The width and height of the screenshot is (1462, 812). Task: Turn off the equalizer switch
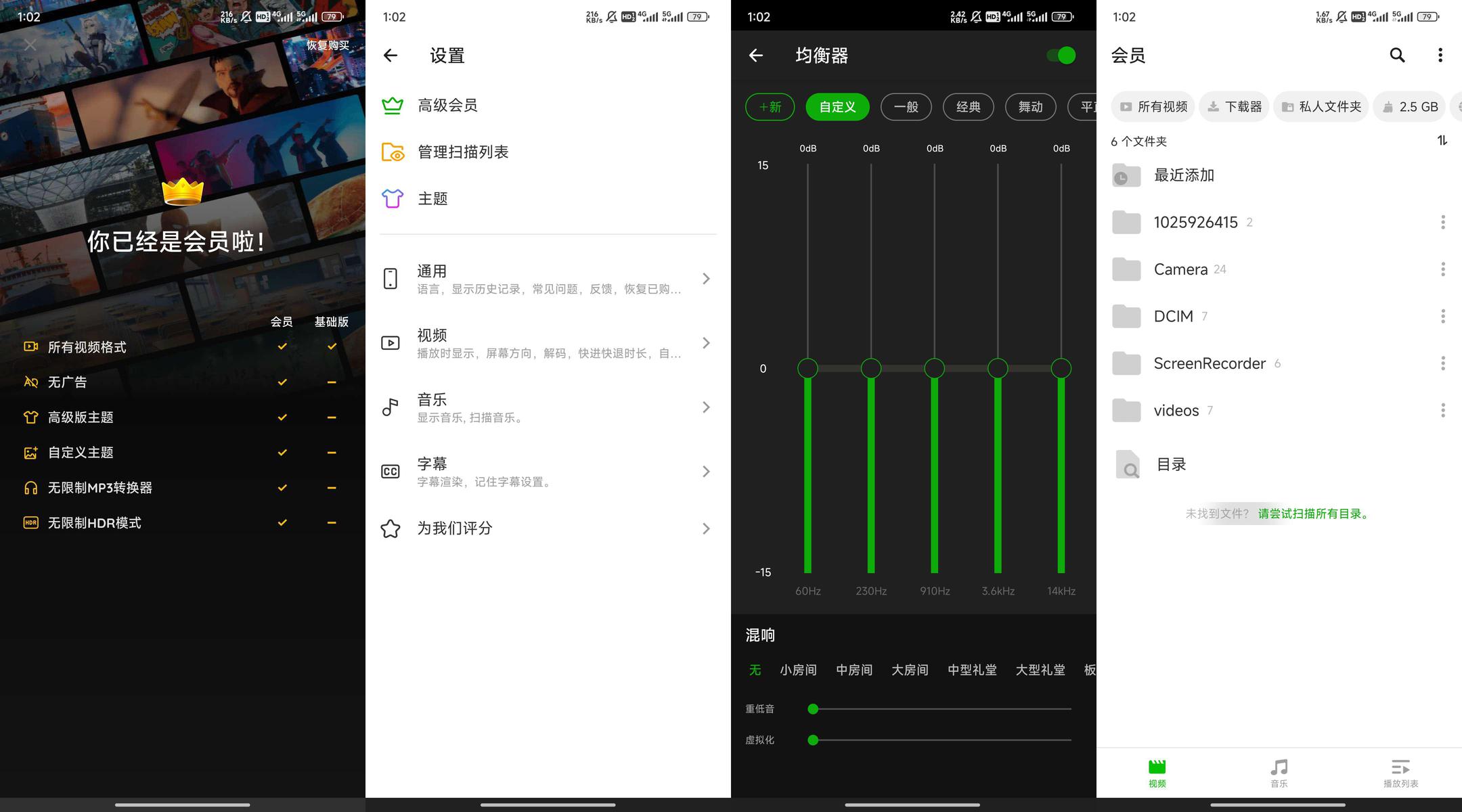1061,55
